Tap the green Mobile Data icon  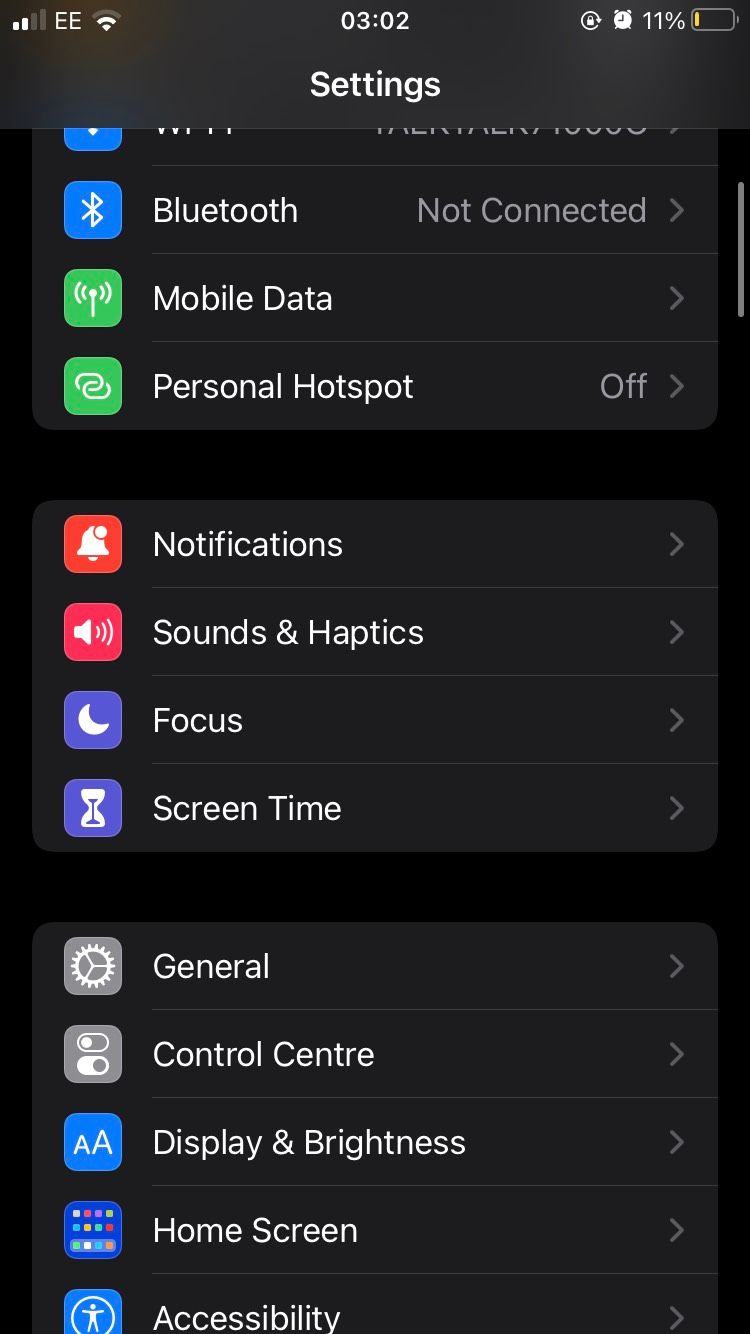coord(92,298)
